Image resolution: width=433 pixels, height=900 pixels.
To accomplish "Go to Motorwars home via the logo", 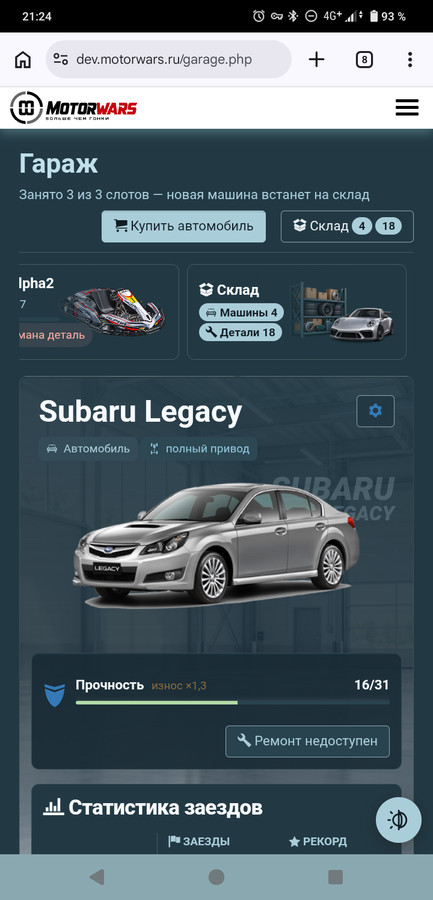I will tap(74, 107).
